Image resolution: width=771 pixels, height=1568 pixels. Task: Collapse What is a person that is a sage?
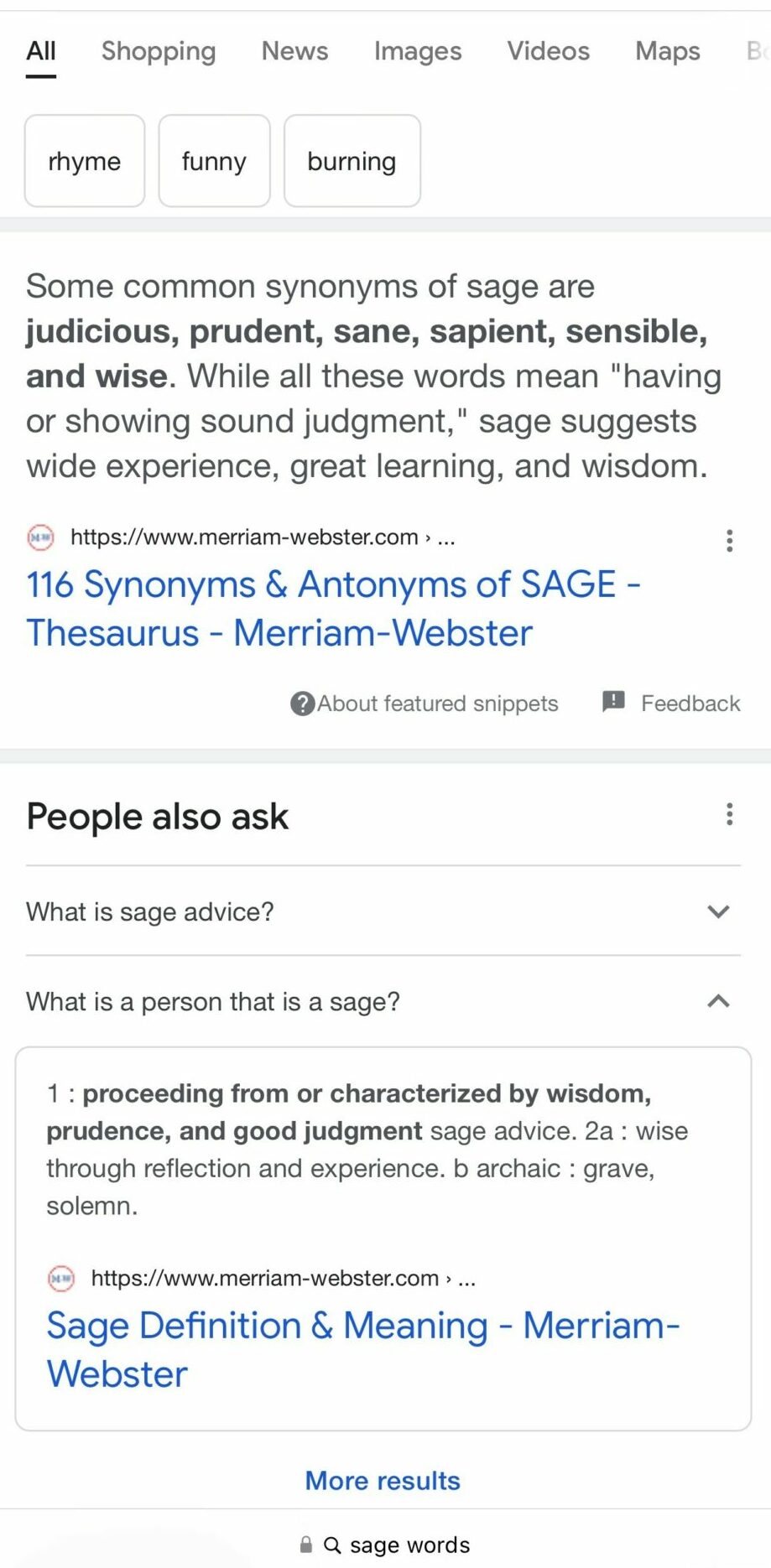click(383, 1001)
